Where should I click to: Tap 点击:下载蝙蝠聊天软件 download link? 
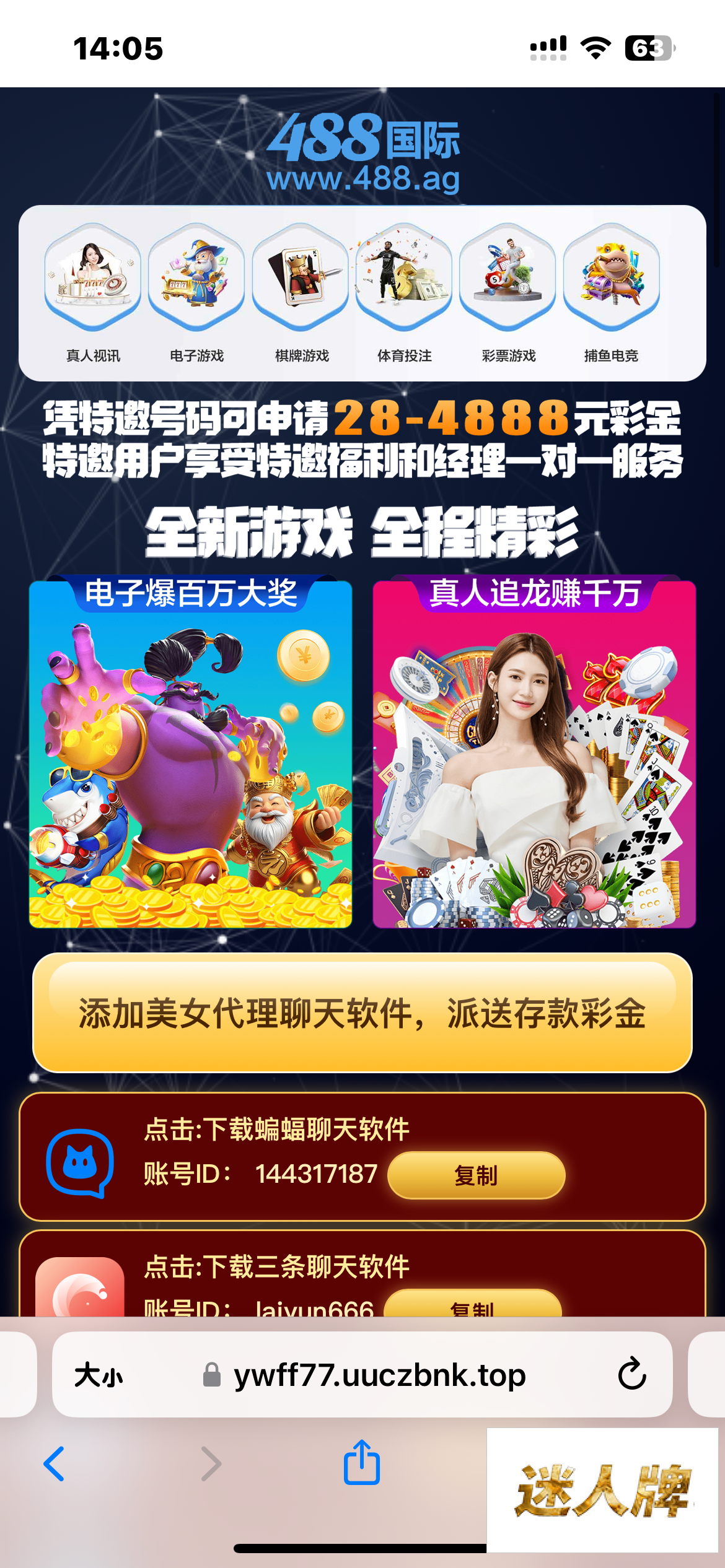[276, 1130]
